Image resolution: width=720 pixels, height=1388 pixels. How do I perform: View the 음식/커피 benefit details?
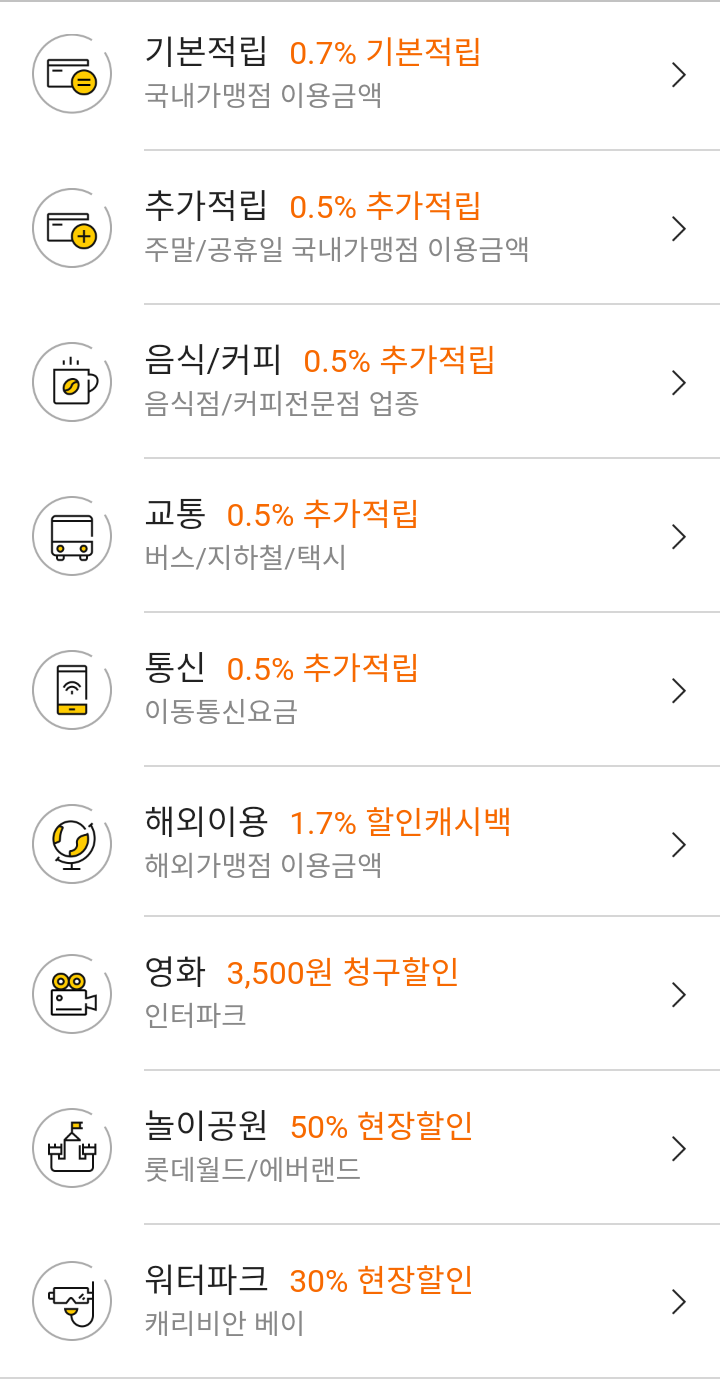point(360,382)
